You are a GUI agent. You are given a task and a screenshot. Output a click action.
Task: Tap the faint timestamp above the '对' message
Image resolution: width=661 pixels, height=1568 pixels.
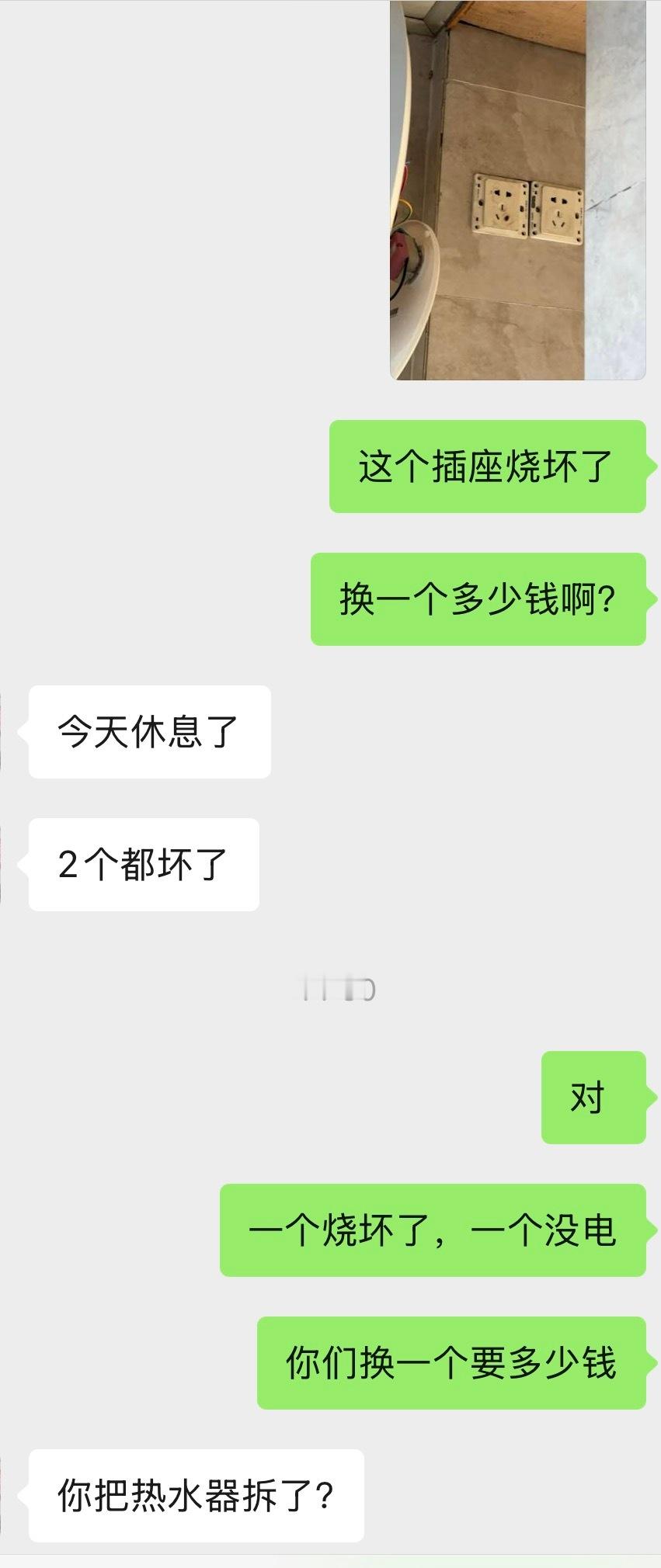click(334, 987)
